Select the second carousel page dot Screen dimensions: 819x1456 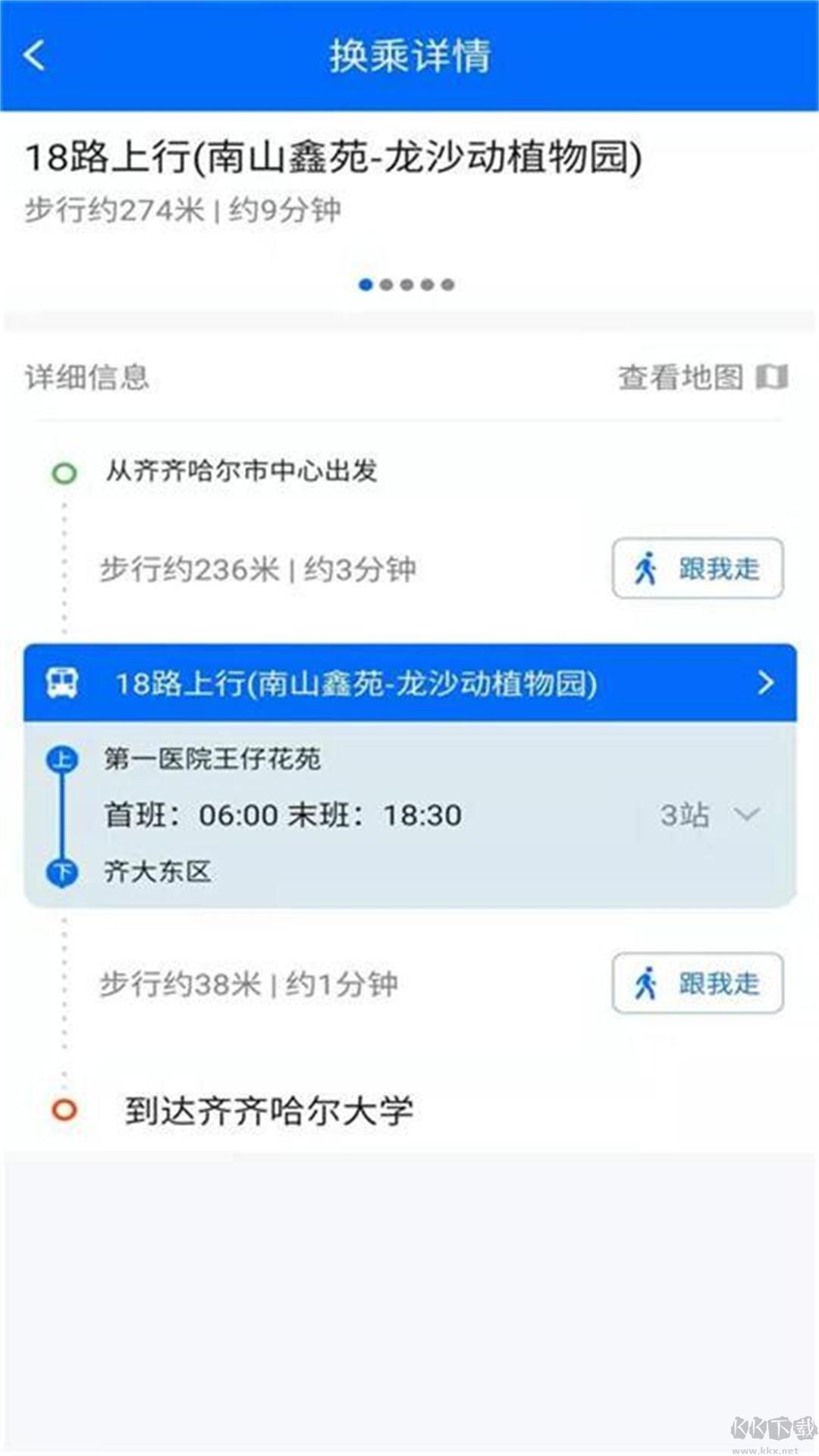pyautogui.click(x=387, y=285)
